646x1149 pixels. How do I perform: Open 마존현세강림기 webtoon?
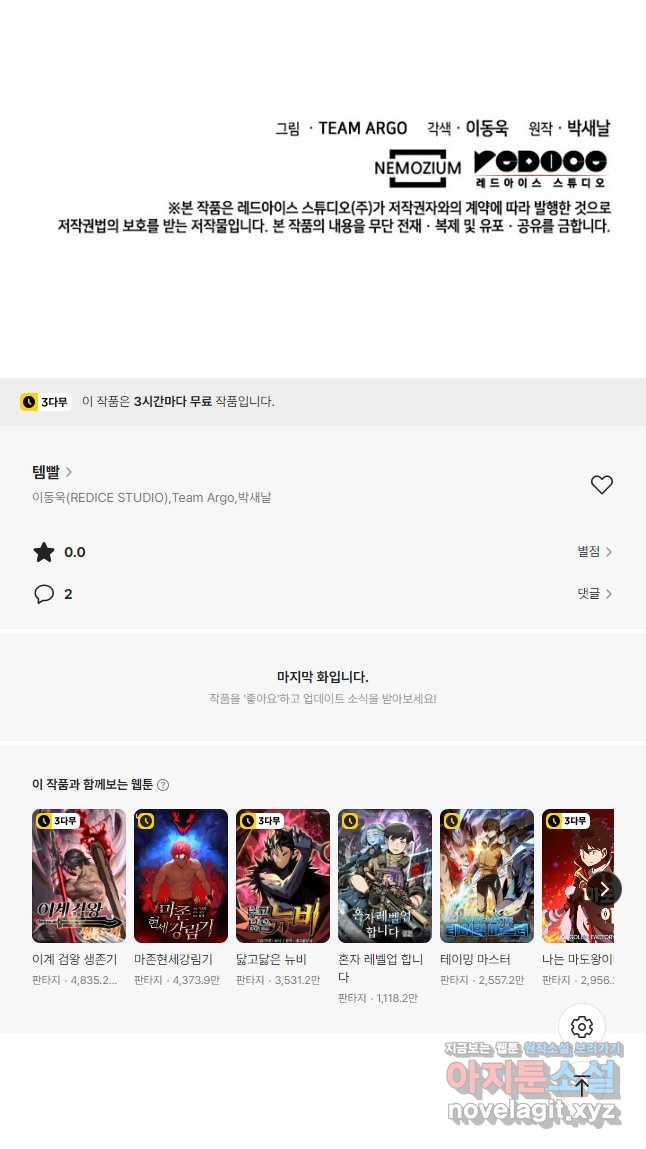181,877
